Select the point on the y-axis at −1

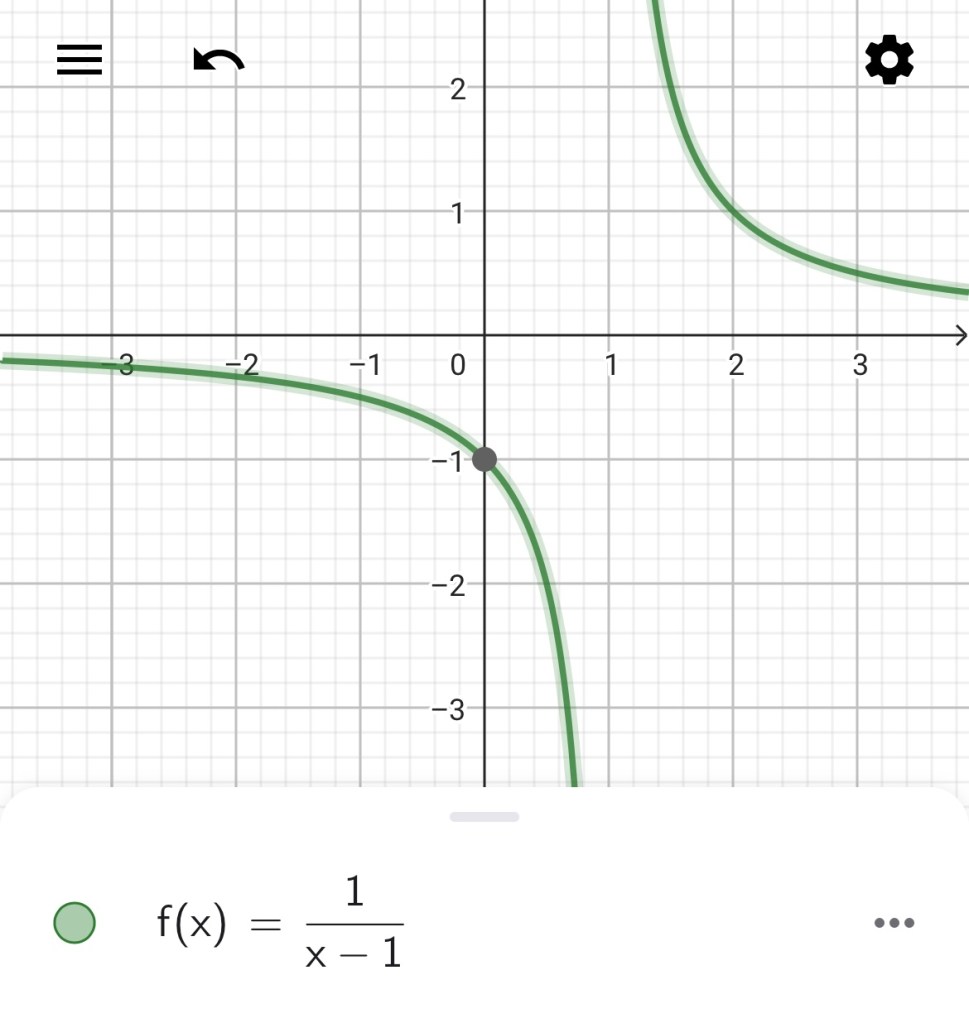(484, 460)
